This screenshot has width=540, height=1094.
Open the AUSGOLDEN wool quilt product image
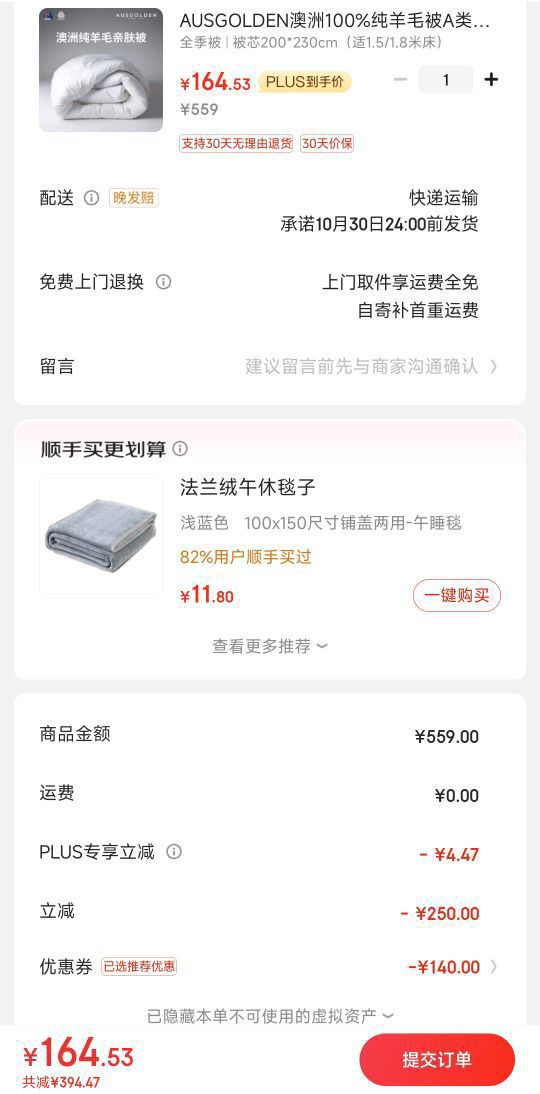click(x=101, y=70)
